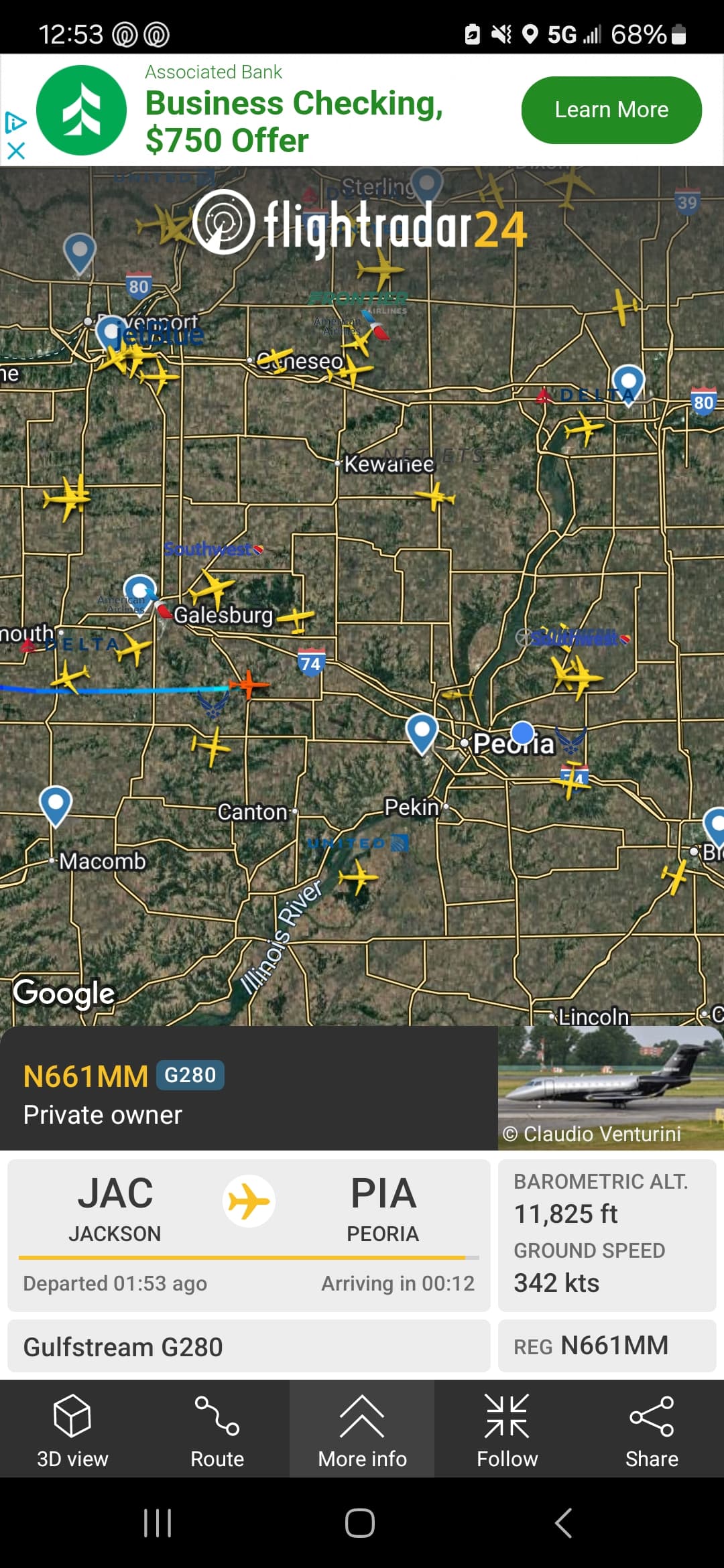Open the aircraft photo by Claudio Venturini
Image resolution: width=724 pixels, height=1568 pixels.
610,1087
